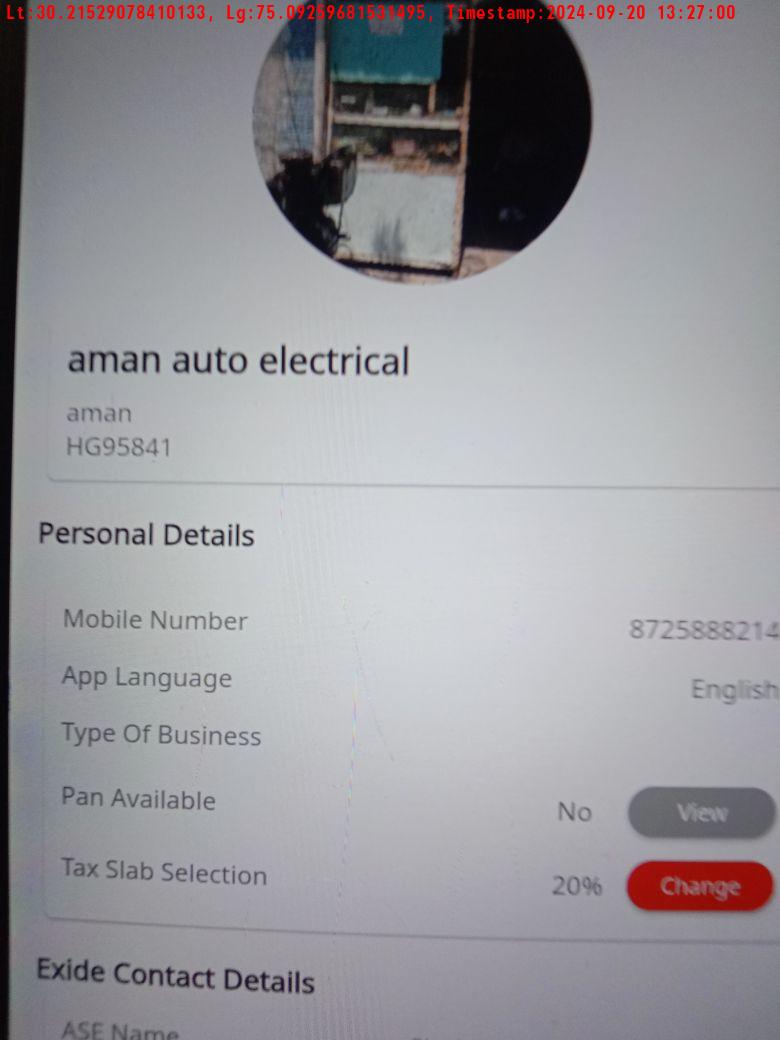Change the Tax Slab Selection
780x1040 pixels.
[700, 886]
